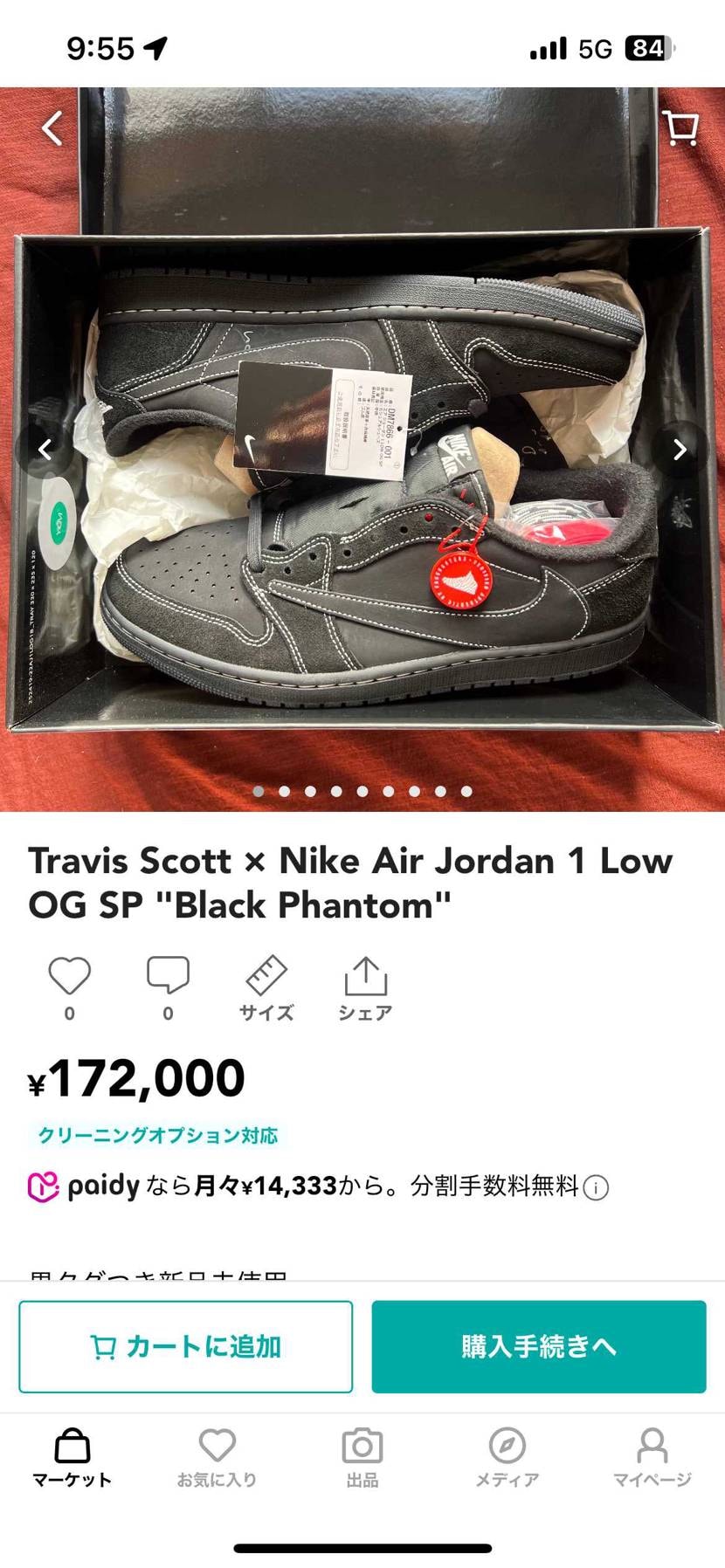This screenshot has height=1568, width=725.
Task: Like this listing with the heart
Action: 70,977
